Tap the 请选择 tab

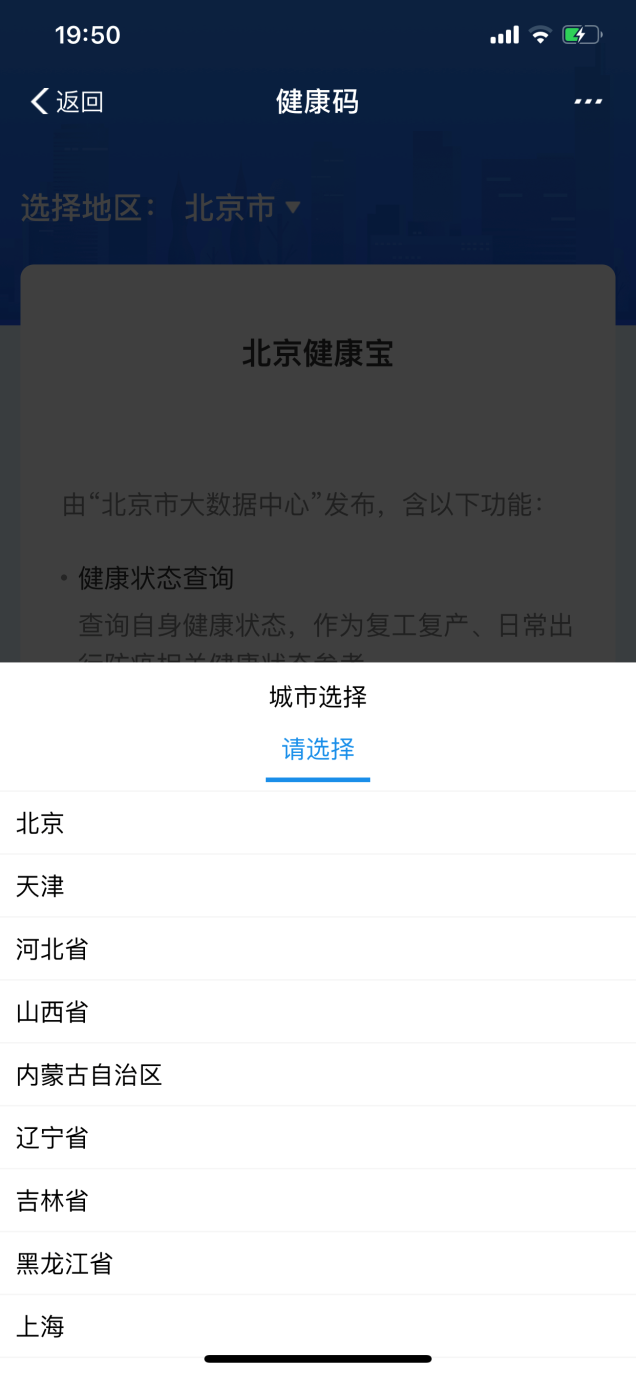point(318,749)
